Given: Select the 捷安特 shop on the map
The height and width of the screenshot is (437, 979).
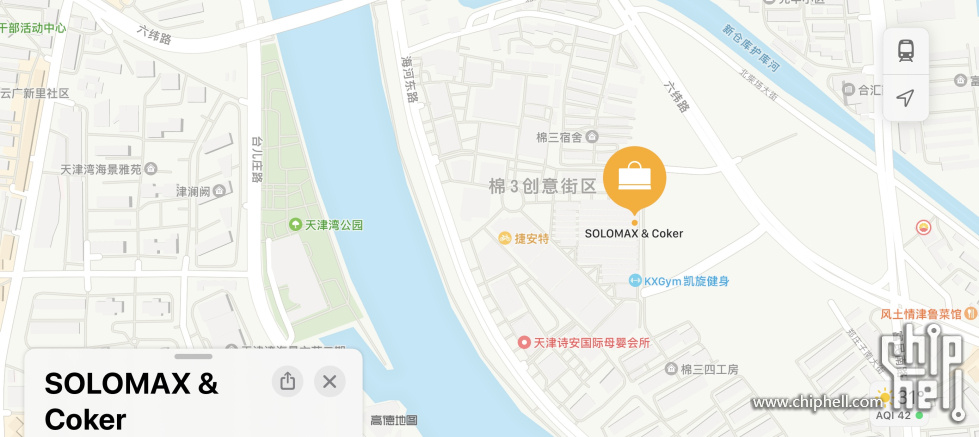Looking at the screenshot, I should [506, 238].
